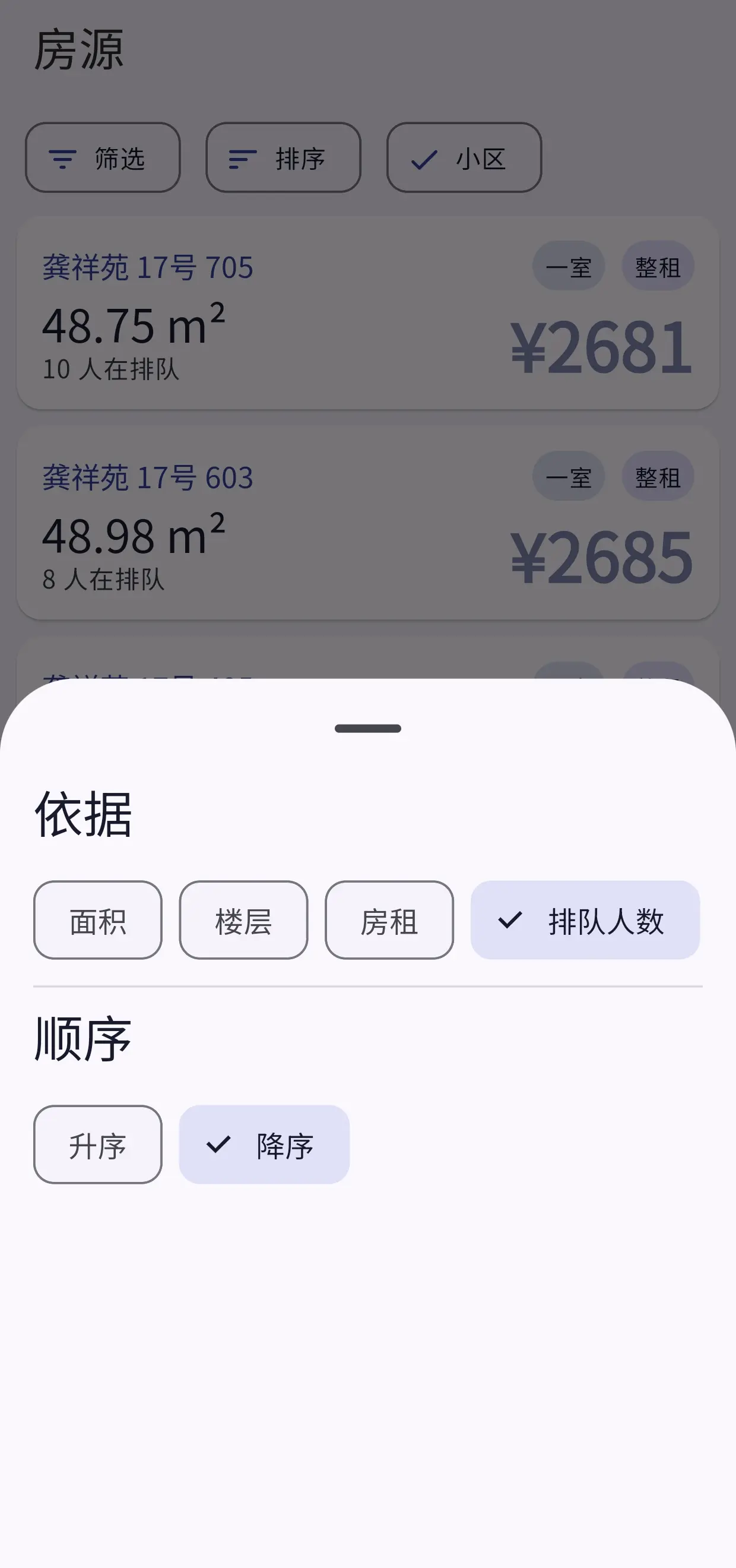Tap the selected 降序 chip
This screenshot has width=736, height=1568.
[264, 1145]
